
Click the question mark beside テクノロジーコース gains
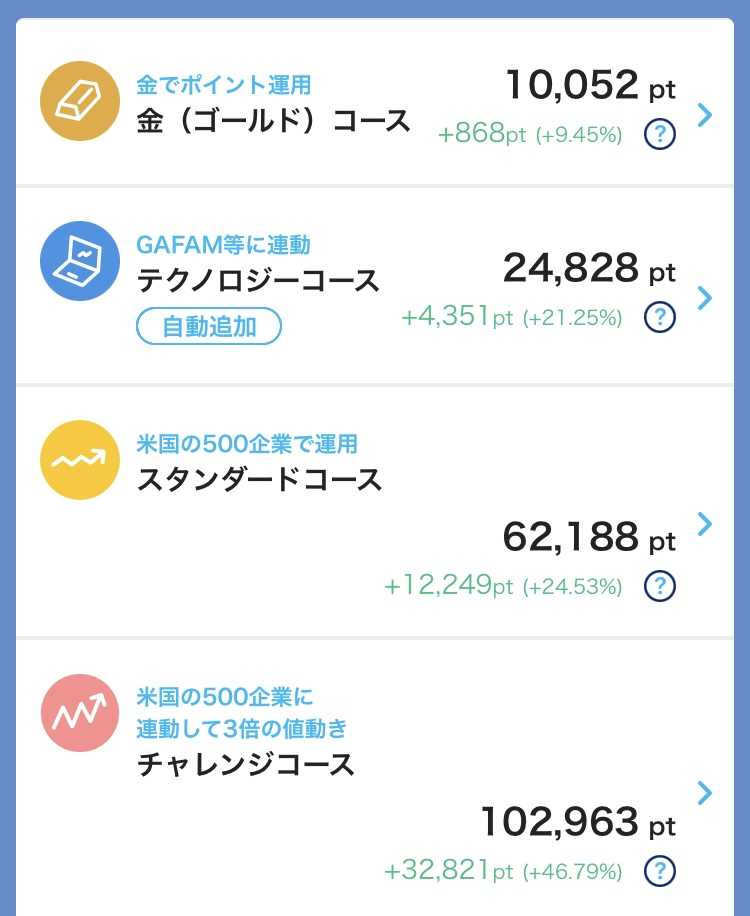(661, 316)
